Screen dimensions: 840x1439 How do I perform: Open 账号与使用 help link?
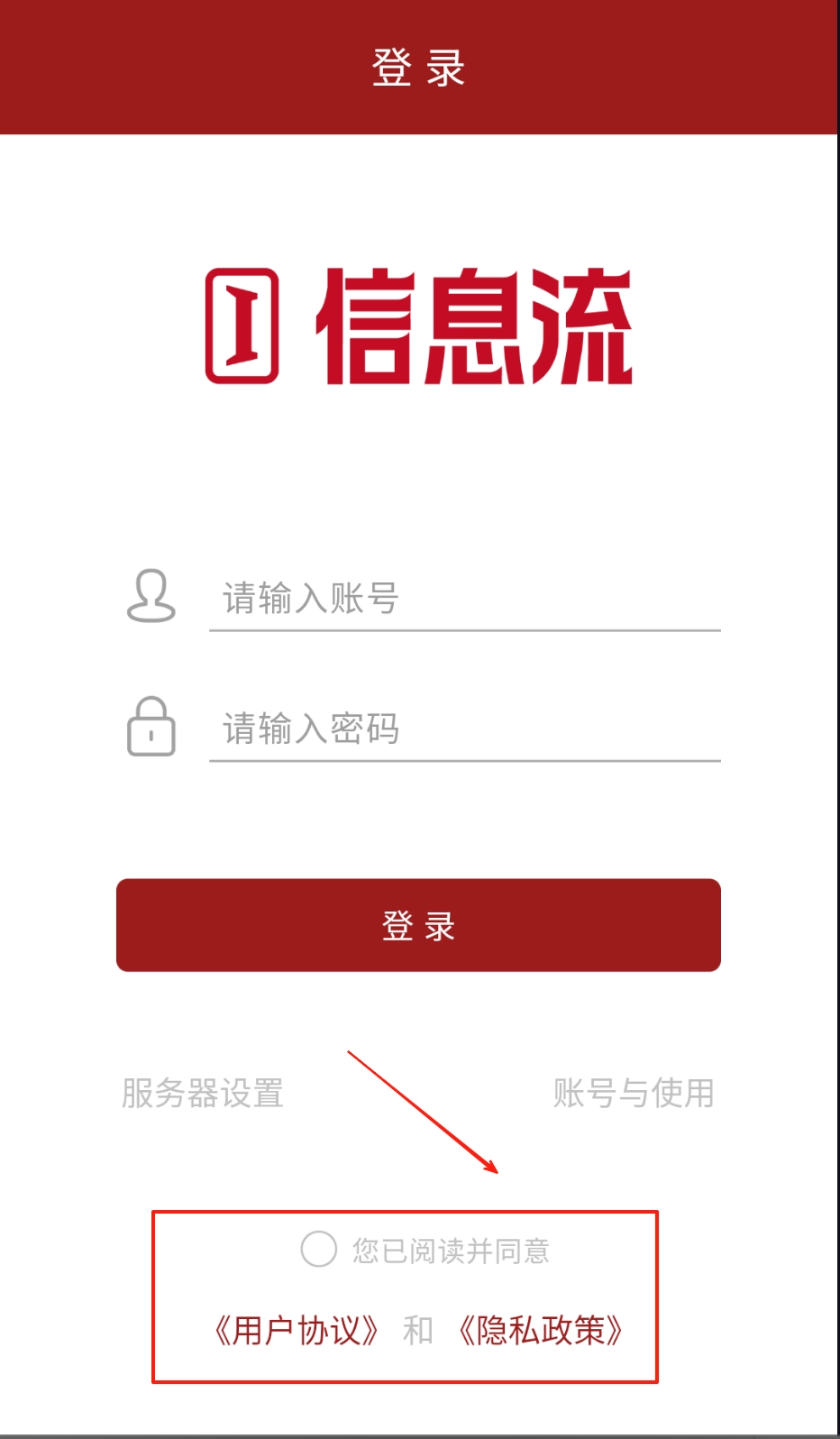point(633,1093)
